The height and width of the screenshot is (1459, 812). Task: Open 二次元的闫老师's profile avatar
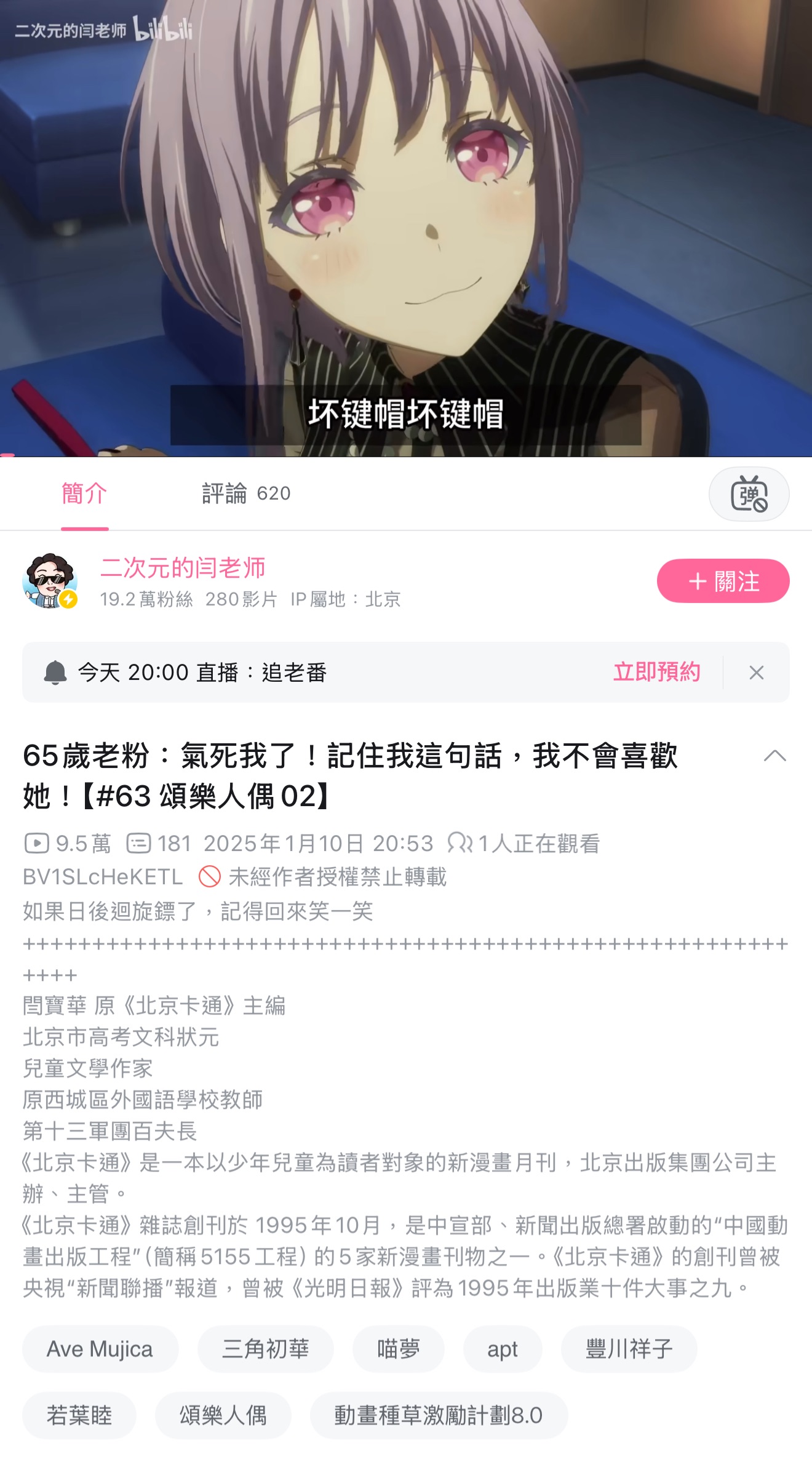tap(50, 581)
